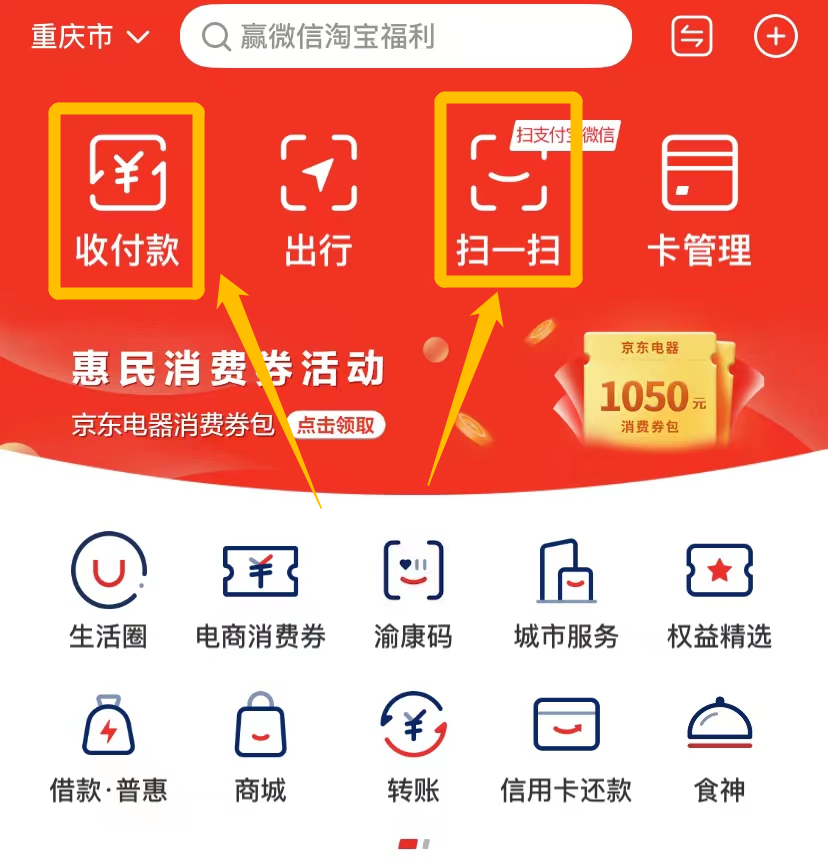The width and height of the screenshot is (828, 858).
Task: Open 转账 transfer
Action: click(413, 747)
